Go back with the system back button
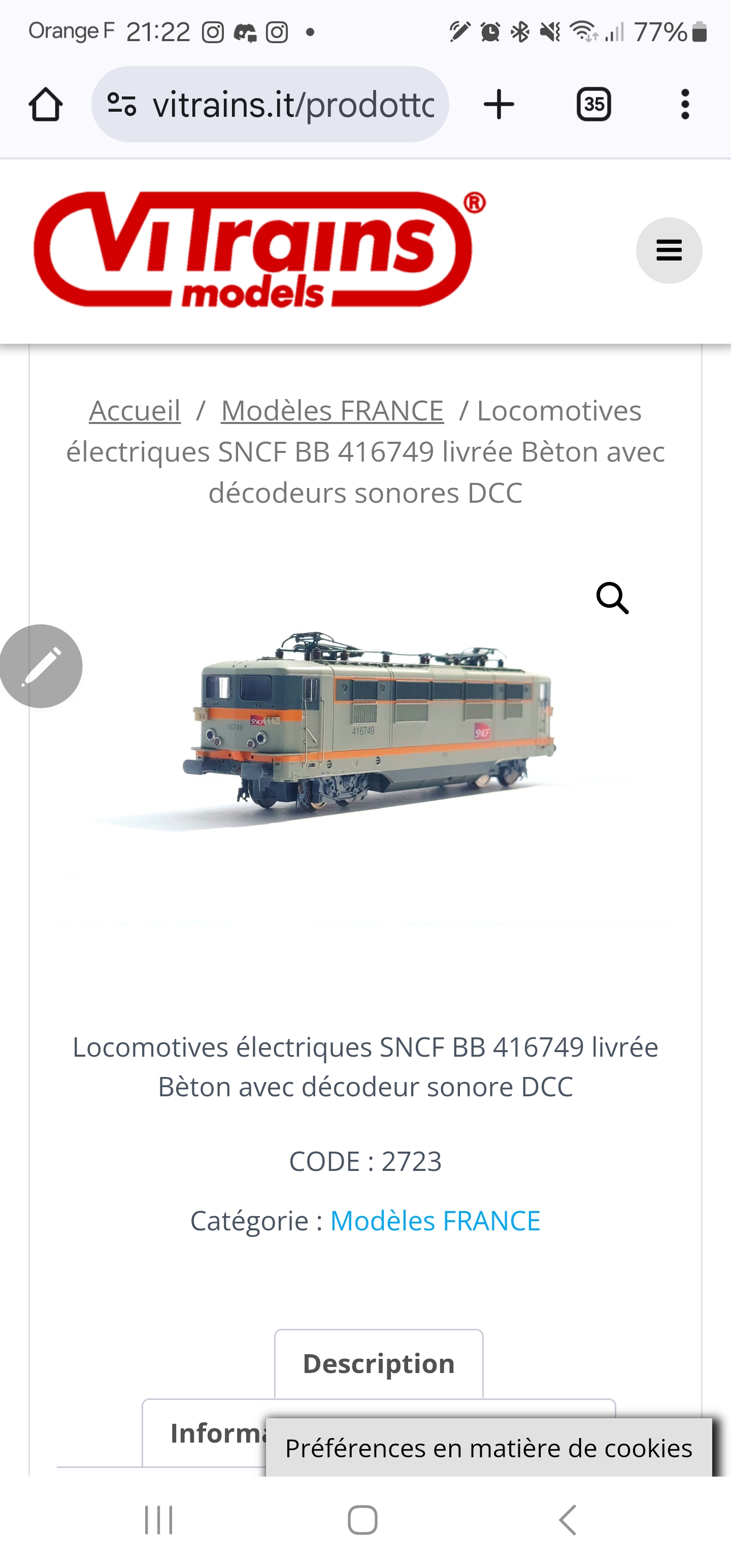 click(x=568, y=1520)
